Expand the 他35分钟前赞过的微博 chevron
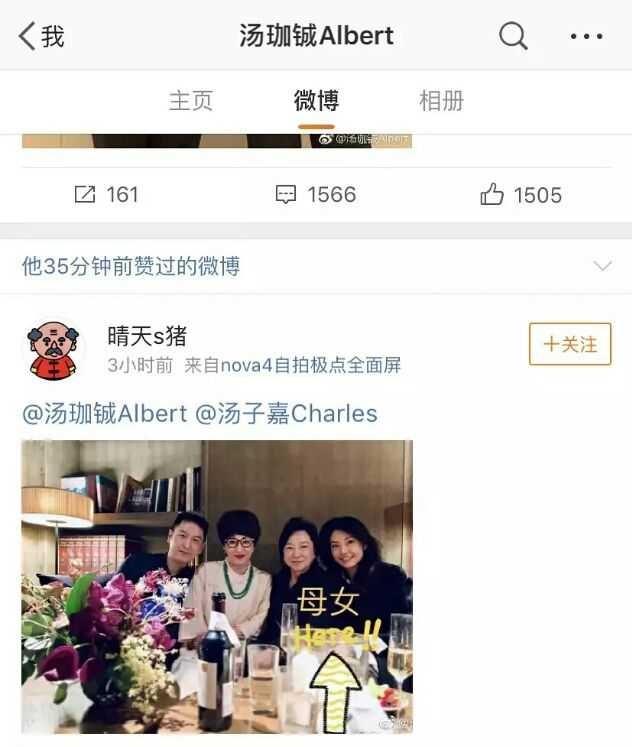632x747 pixels. click(x=602, y=266)
